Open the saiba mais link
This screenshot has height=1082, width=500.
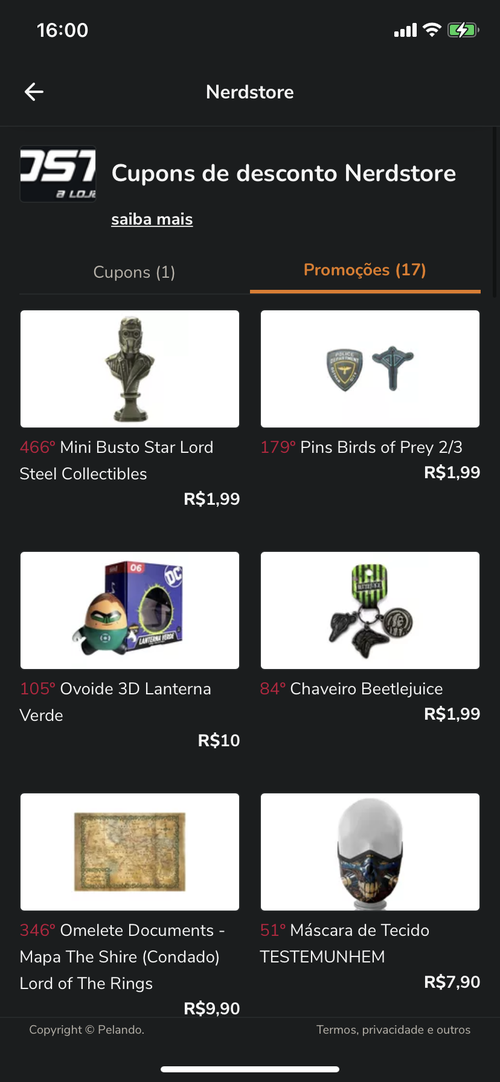pyautogui.click(x=152, y=219)
